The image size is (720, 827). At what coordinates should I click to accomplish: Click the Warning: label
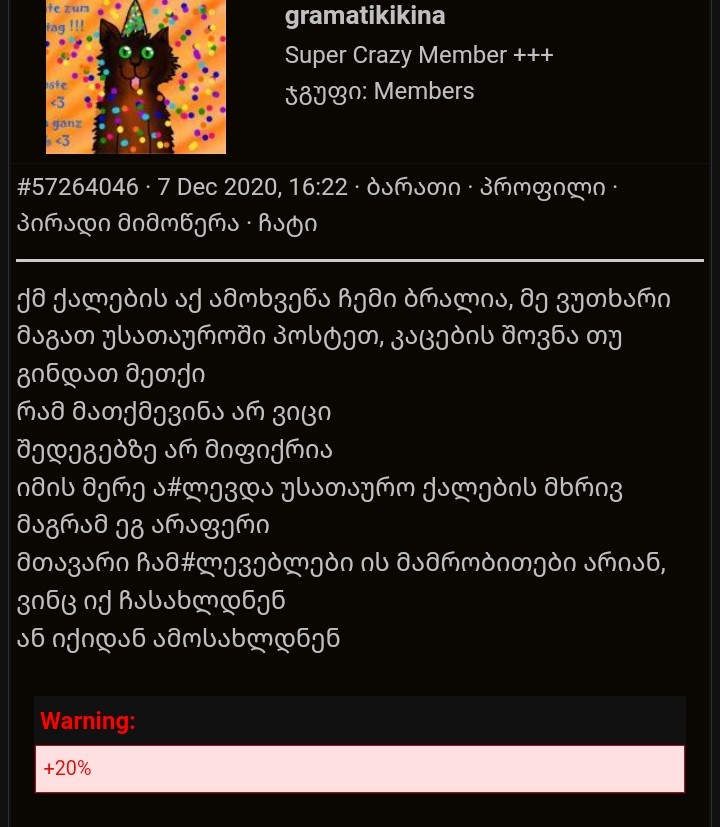click(x=87, y=720)
